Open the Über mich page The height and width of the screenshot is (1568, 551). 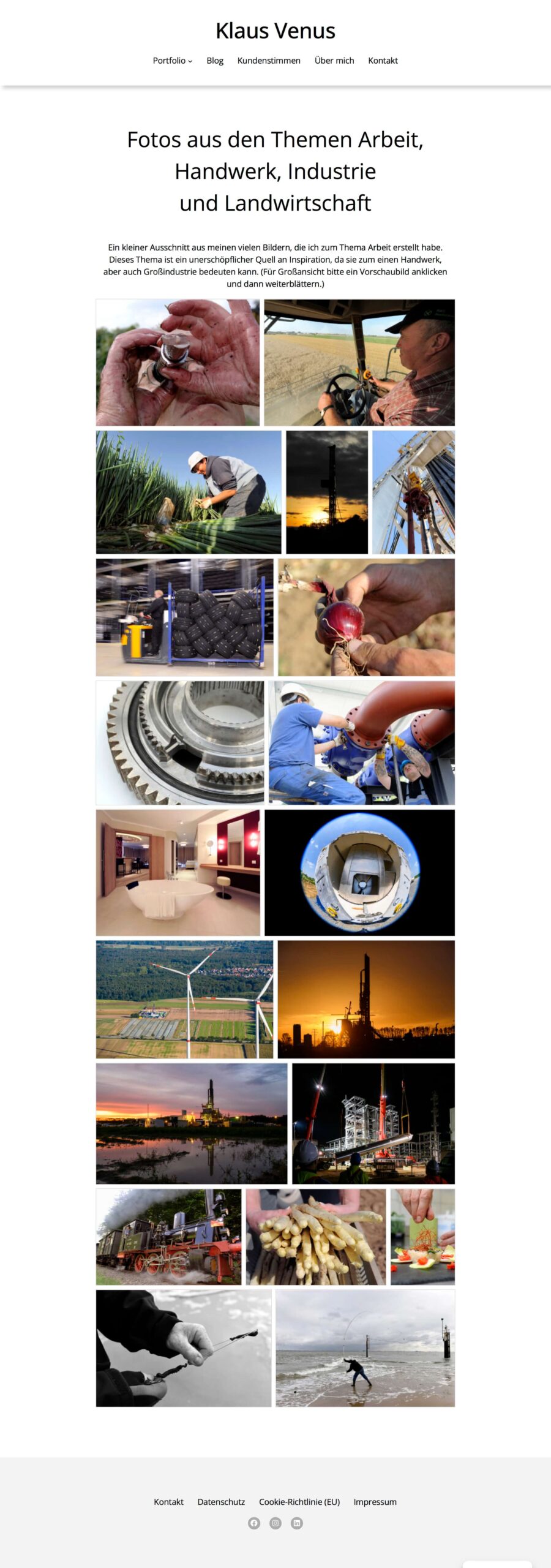click(x=334, y=61)
